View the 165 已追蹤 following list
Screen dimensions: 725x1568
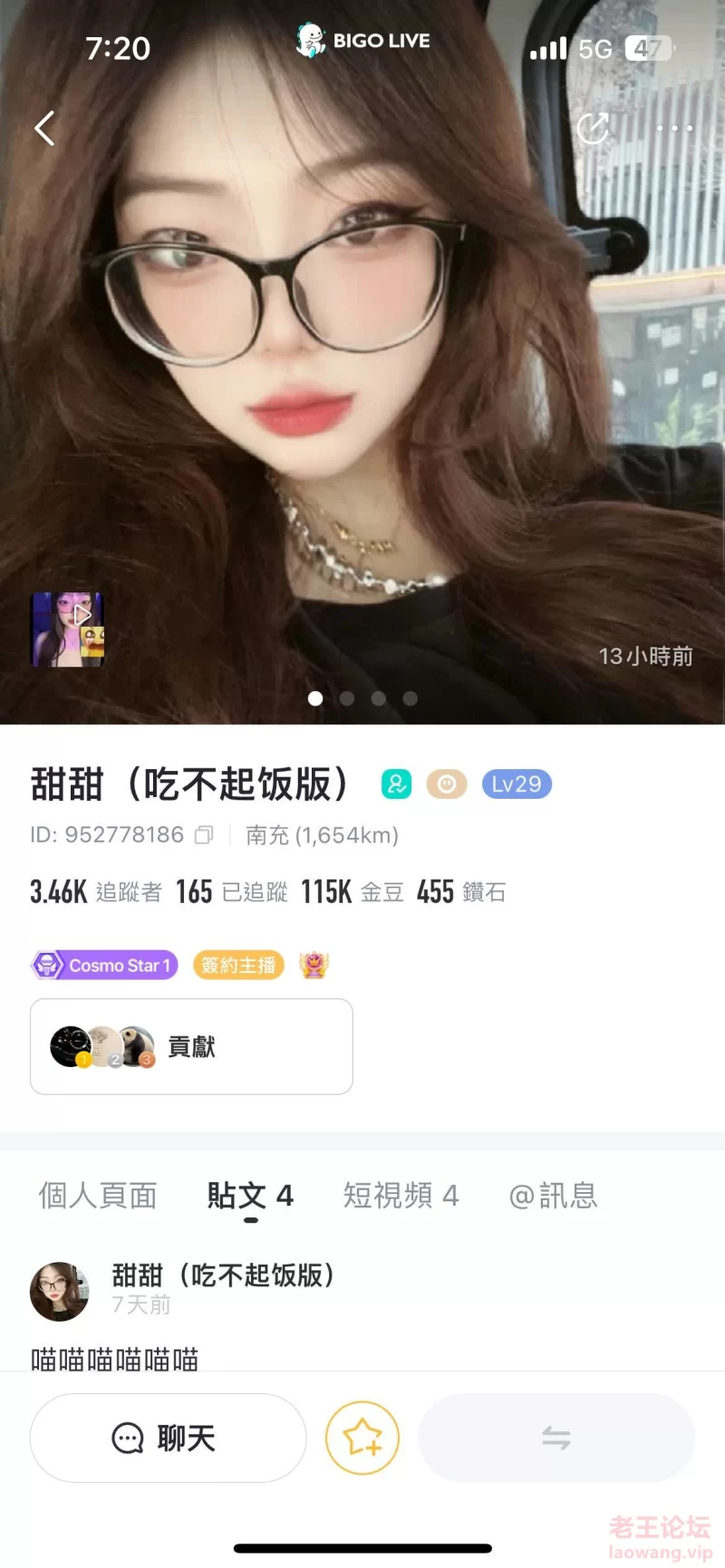click(x=231, y=892)
